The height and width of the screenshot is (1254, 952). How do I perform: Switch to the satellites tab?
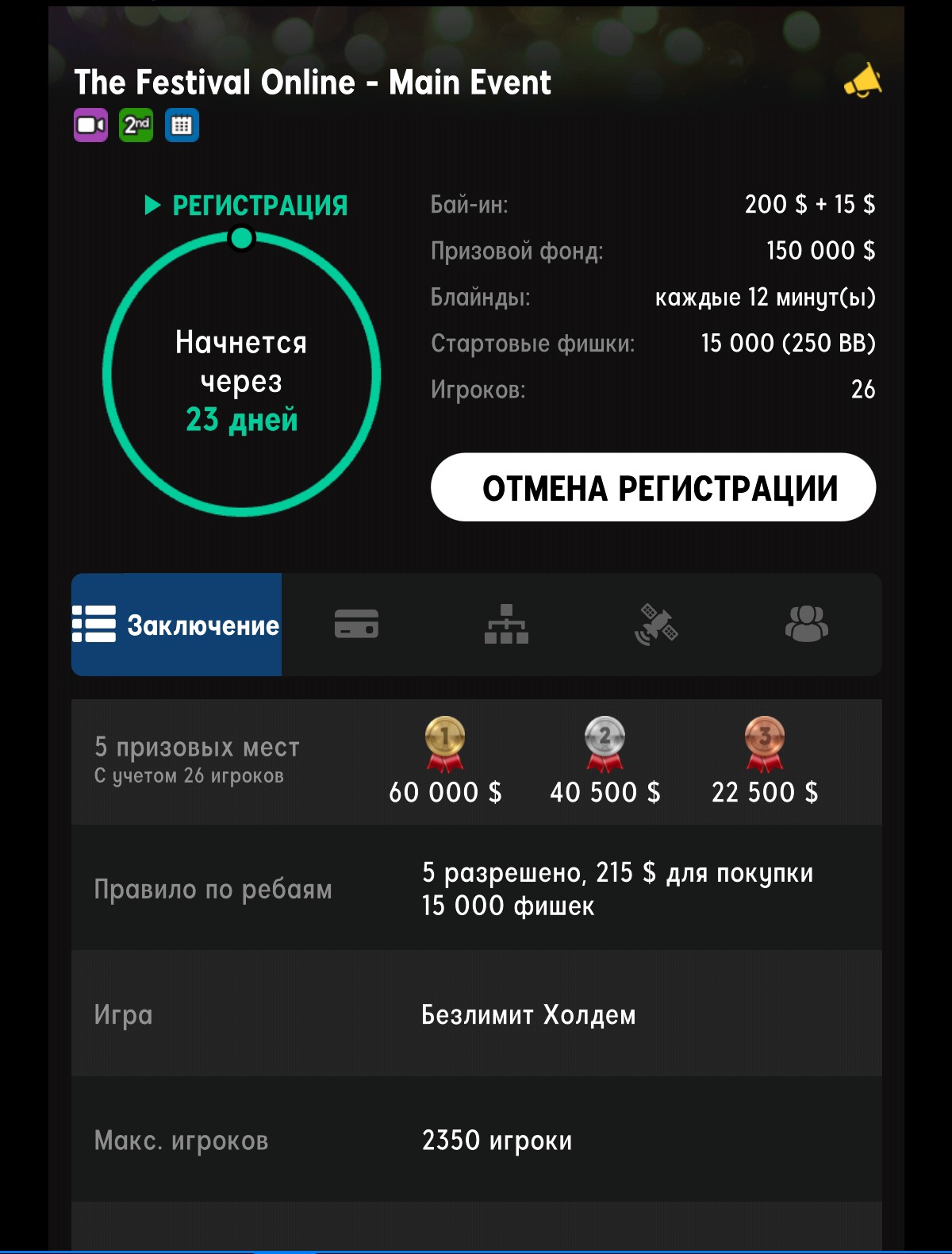pos(656,625)
